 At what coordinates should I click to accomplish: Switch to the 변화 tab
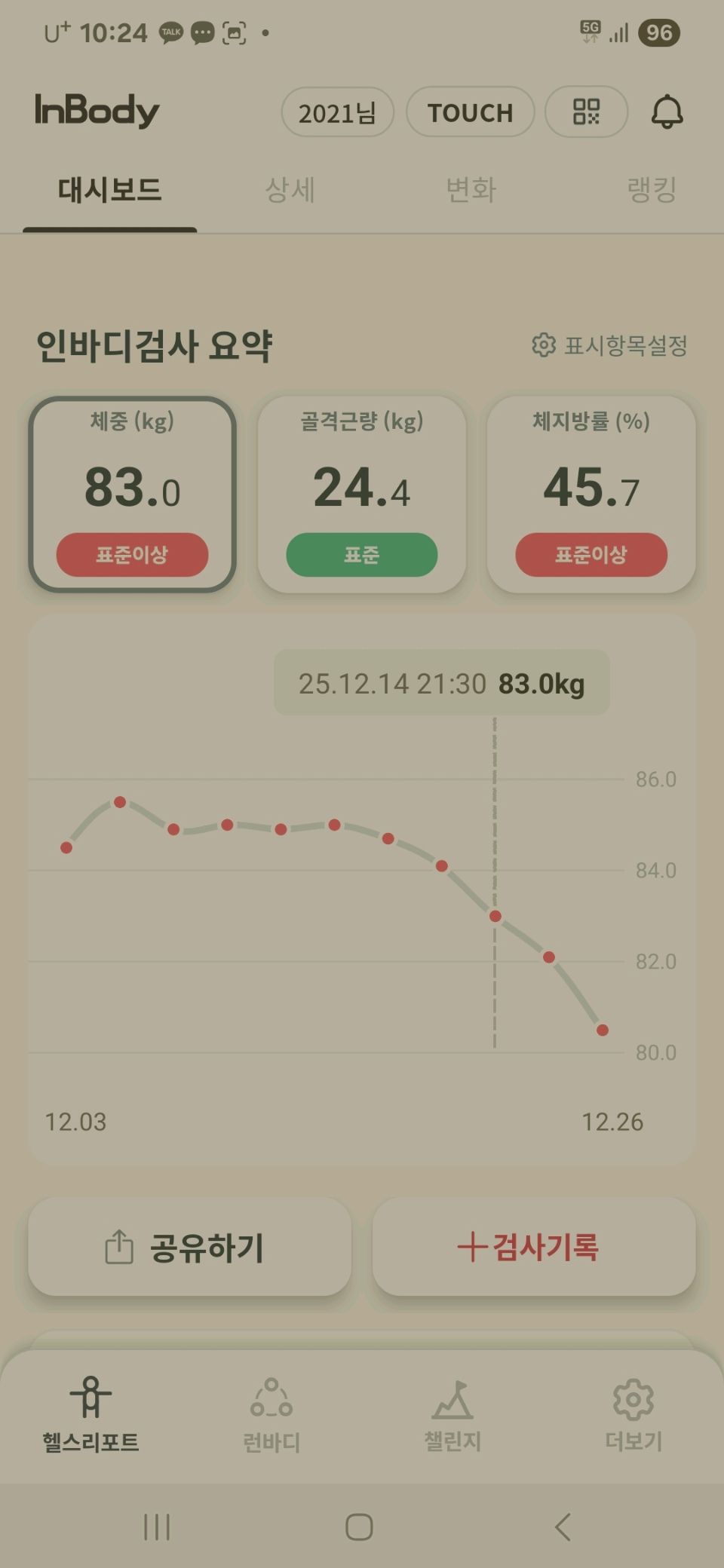pos(471,190)
